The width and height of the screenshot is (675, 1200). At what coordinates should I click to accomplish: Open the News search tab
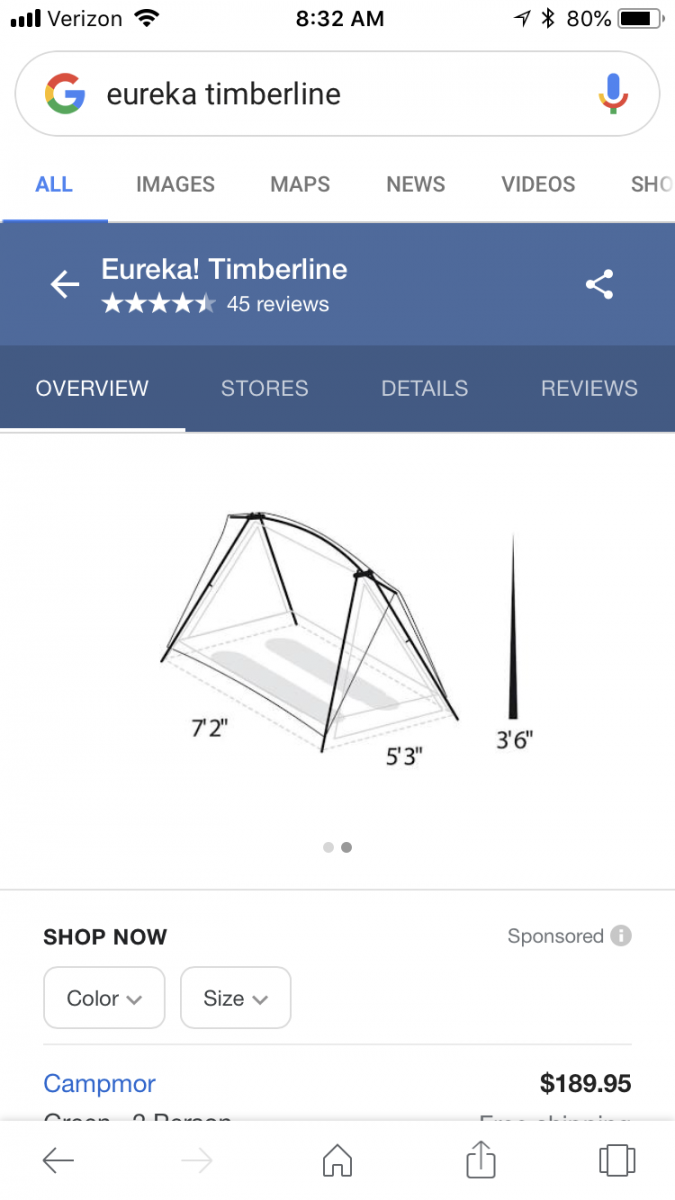point(416,184)
